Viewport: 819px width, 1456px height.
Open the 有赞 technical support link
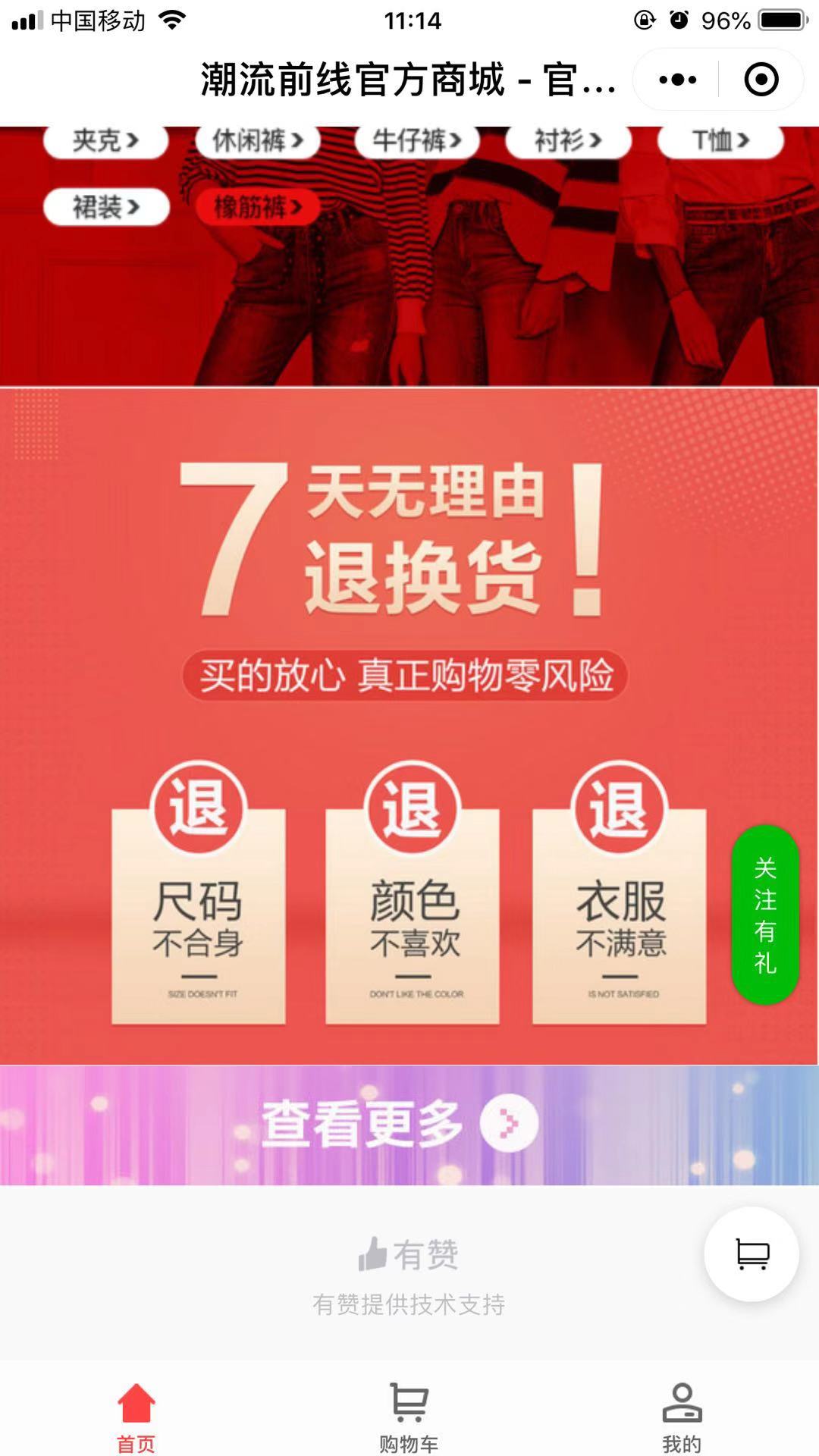409,1274
